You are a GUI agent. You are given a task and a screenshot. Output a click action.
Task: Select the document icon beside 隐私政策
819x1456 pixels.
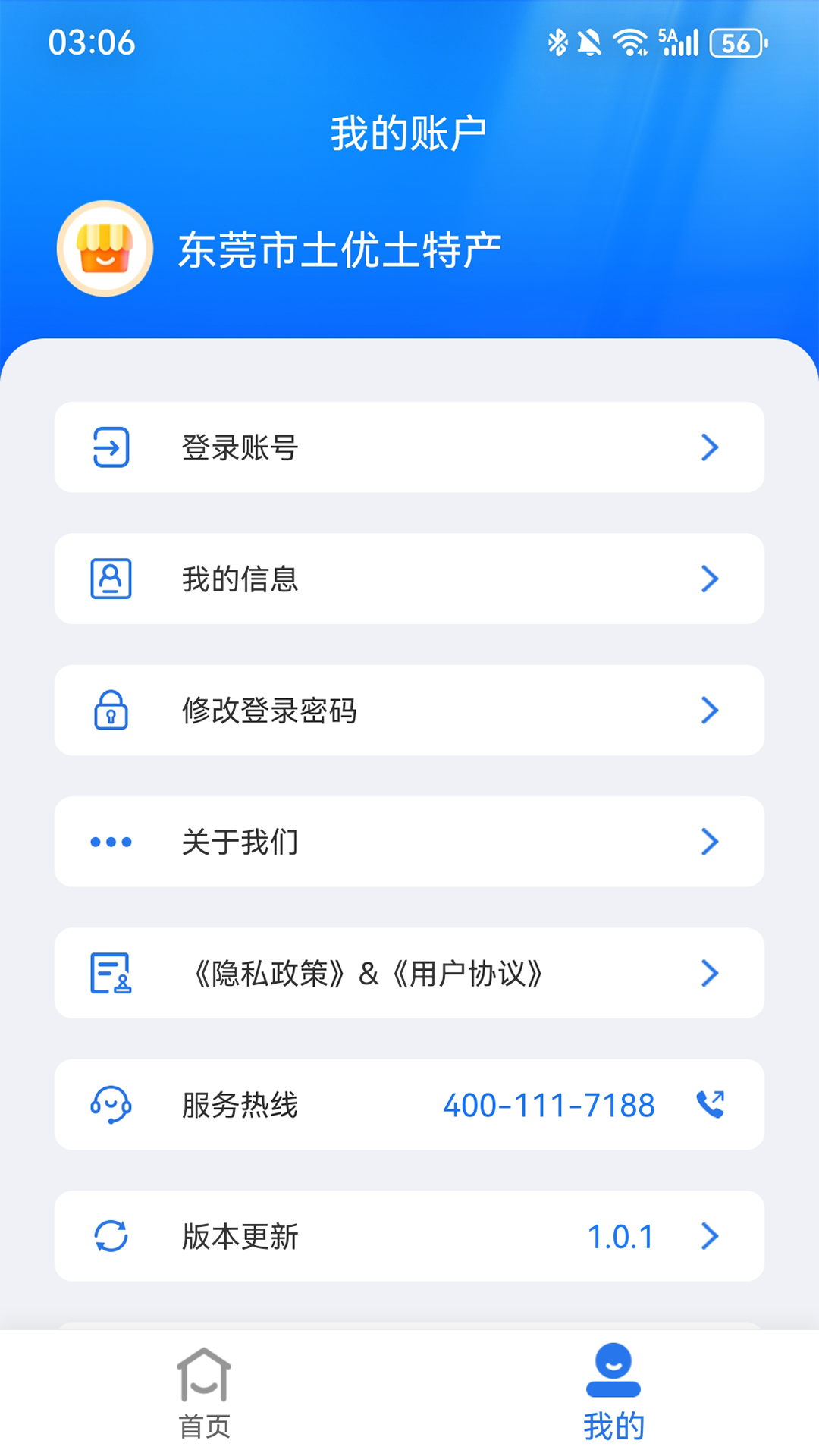tap(111, 973)
